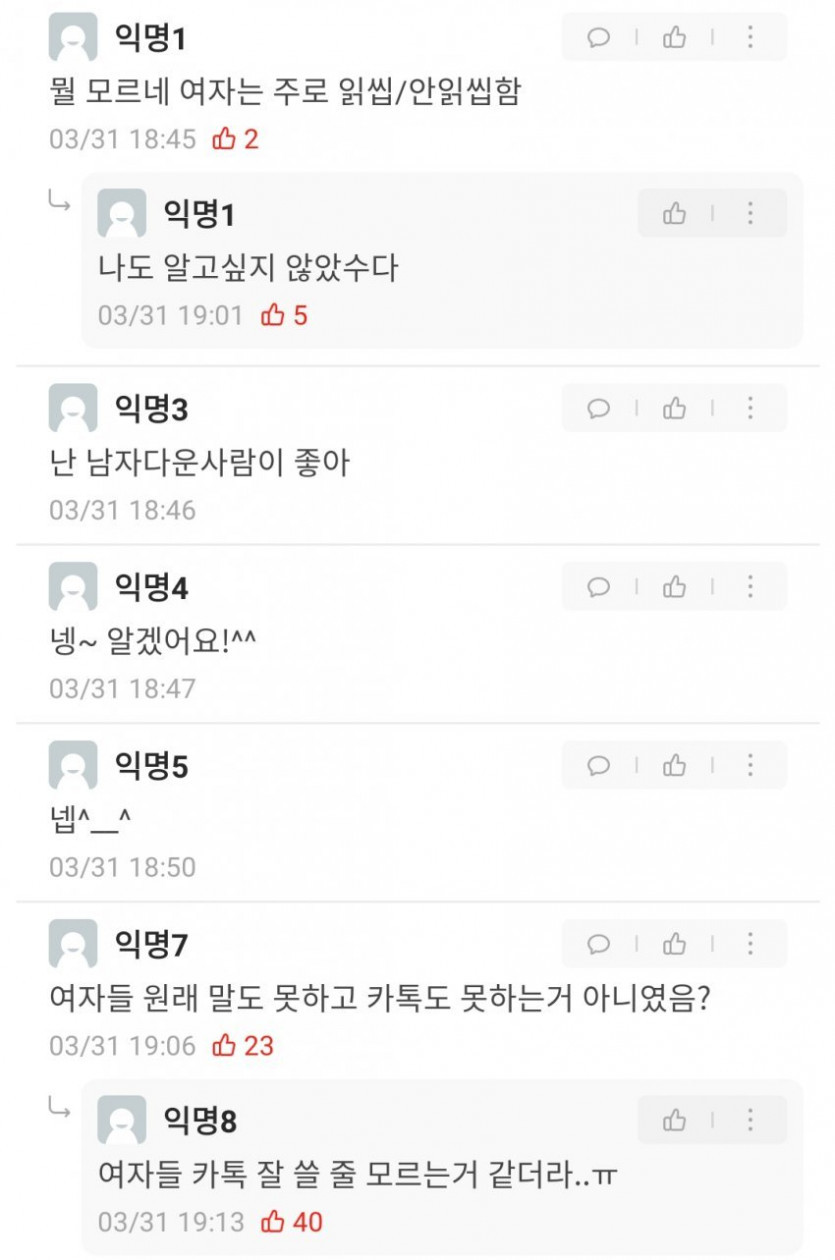835x1260 pixels.
Task: Like 익명1's comment about 읽씹/안읽씹
Action: [675, 38]
